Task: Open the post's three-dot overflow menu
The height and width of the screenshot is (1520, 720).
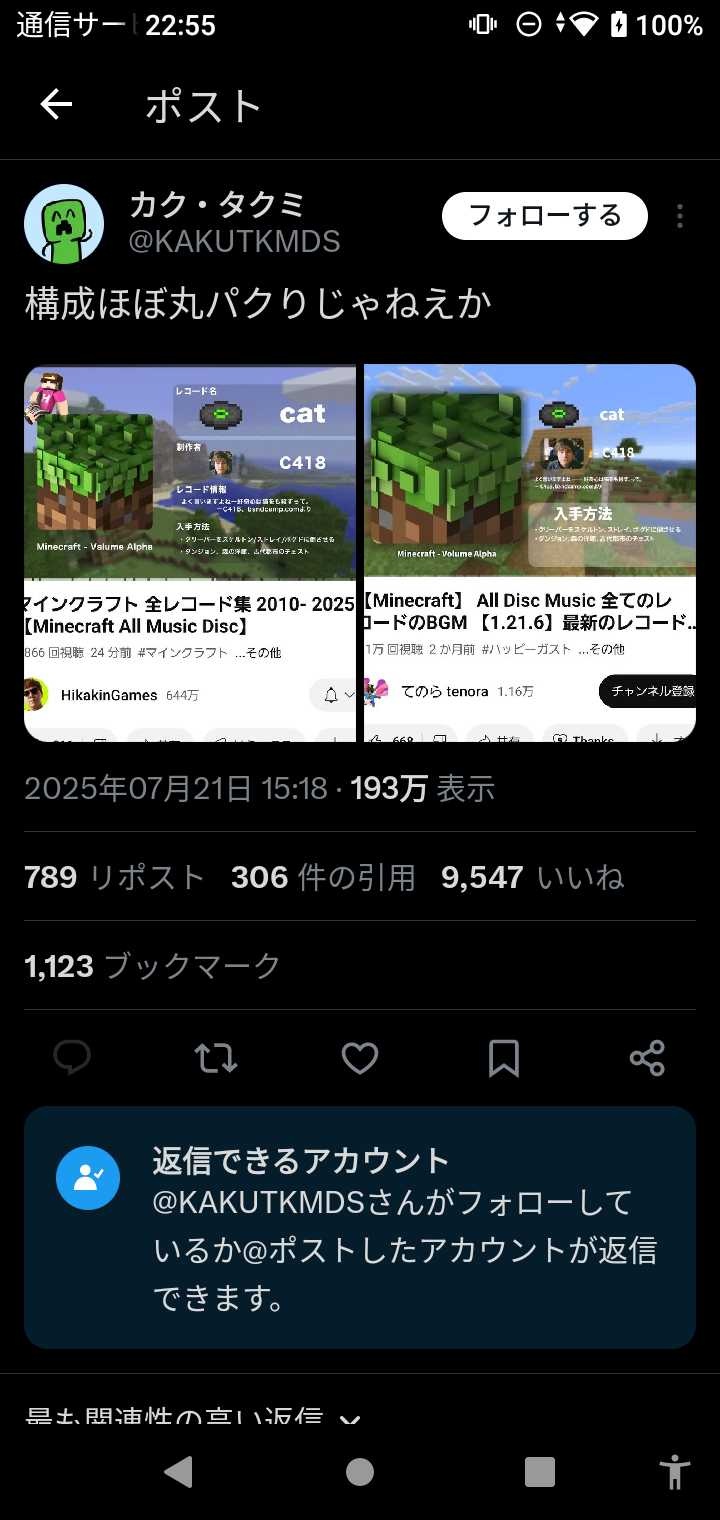Action: point(680,216)
